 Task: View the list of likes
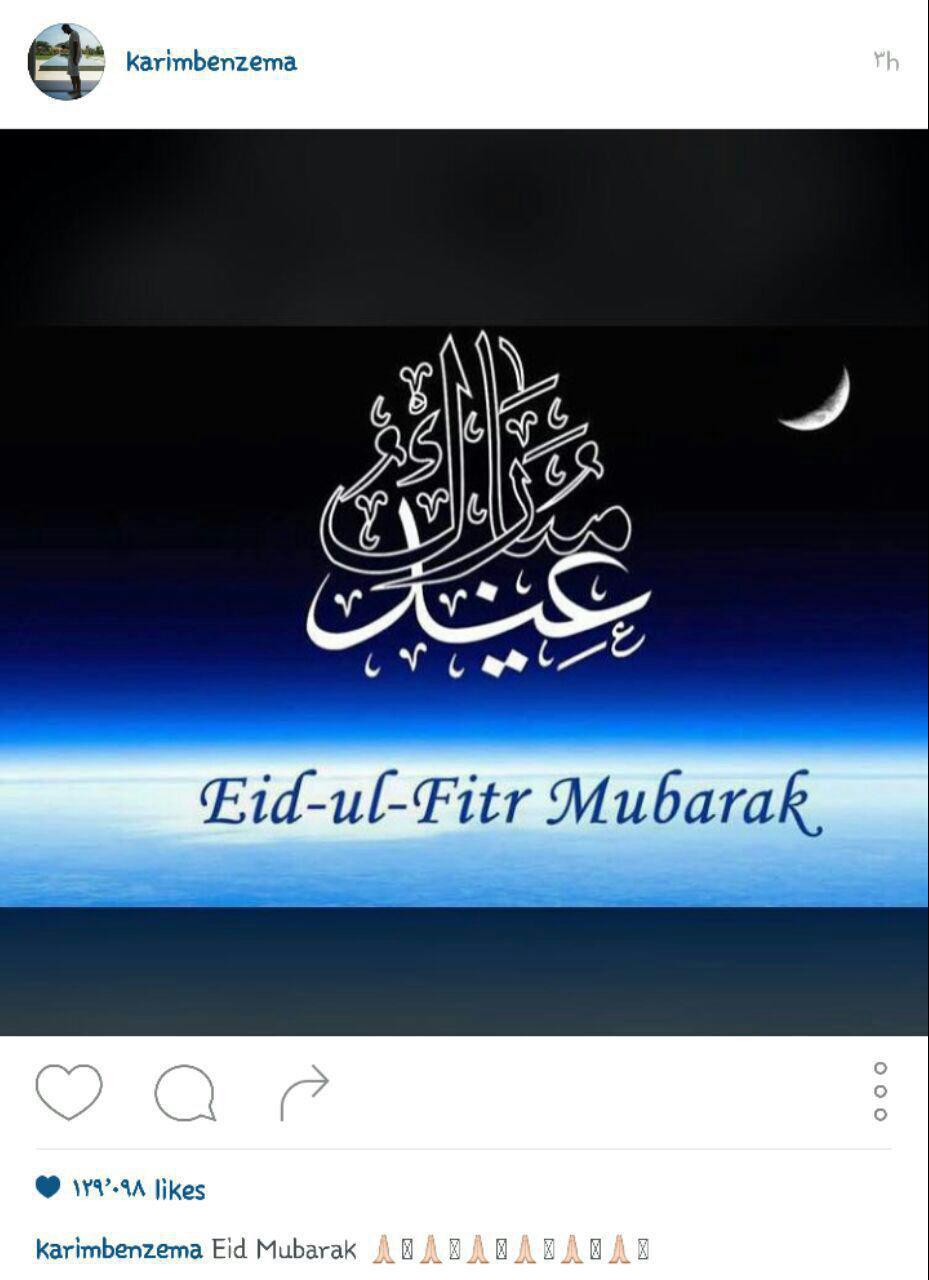(137, 1189)
